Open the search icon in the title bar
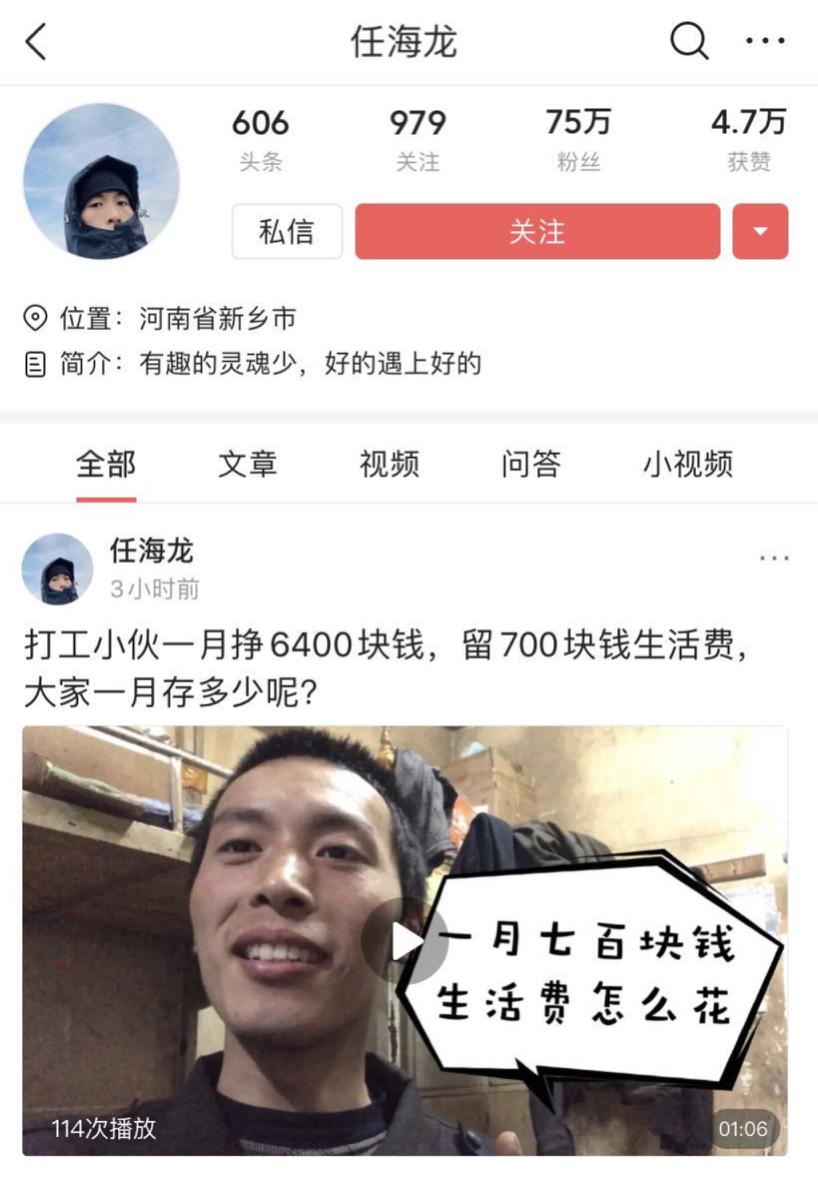Image resolution: width=818 pixels, height=1182 pixels. (688, 40)
